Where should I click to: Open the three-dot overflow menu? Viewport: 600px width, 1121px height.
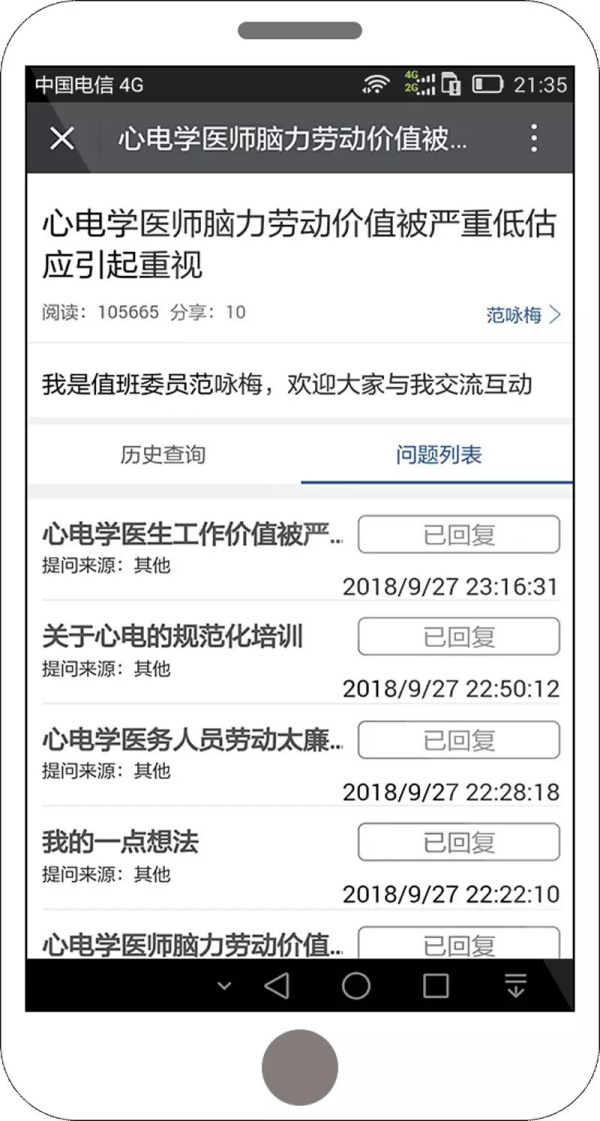[x=535, y=138]
